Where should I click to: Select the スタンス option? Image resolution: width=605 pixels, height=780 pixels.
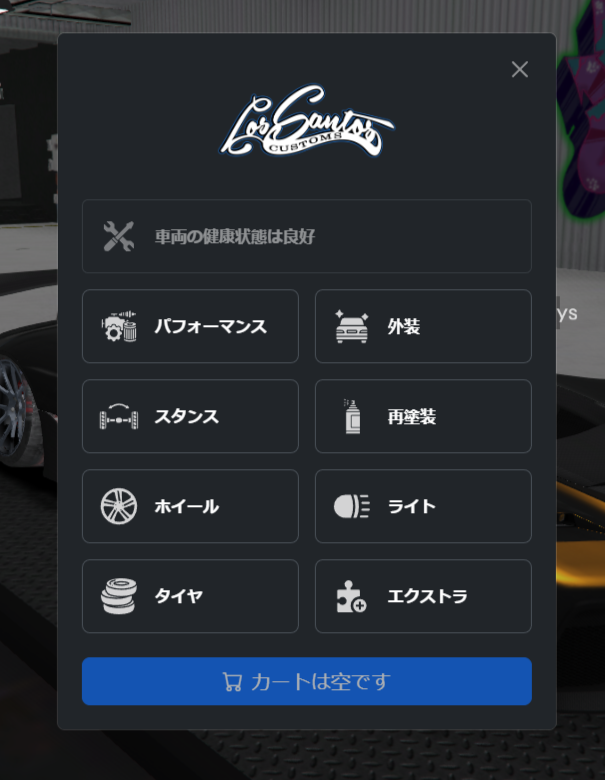tap(190, 416)
